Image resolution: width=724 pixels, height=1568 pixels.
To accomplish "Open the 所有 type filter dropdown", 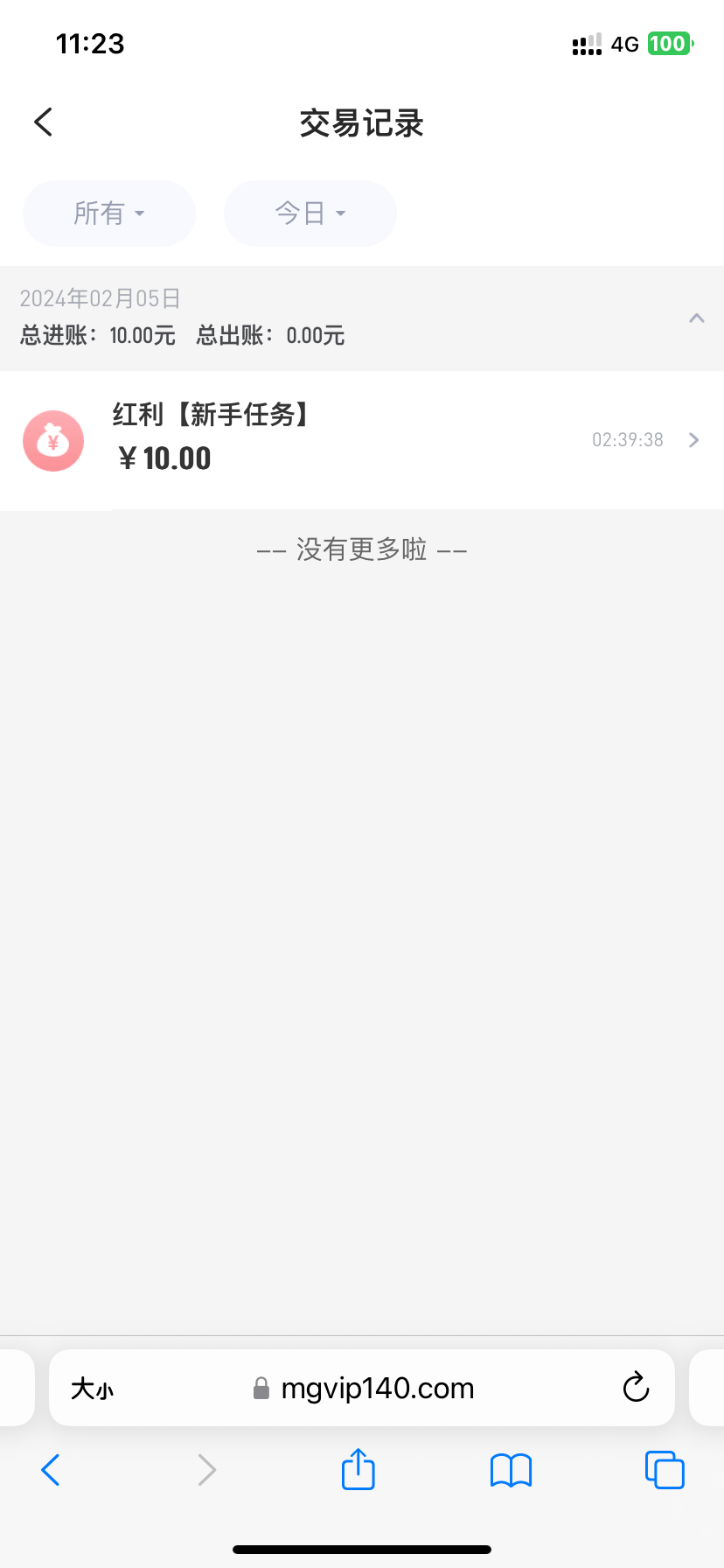I will point(108,213).
